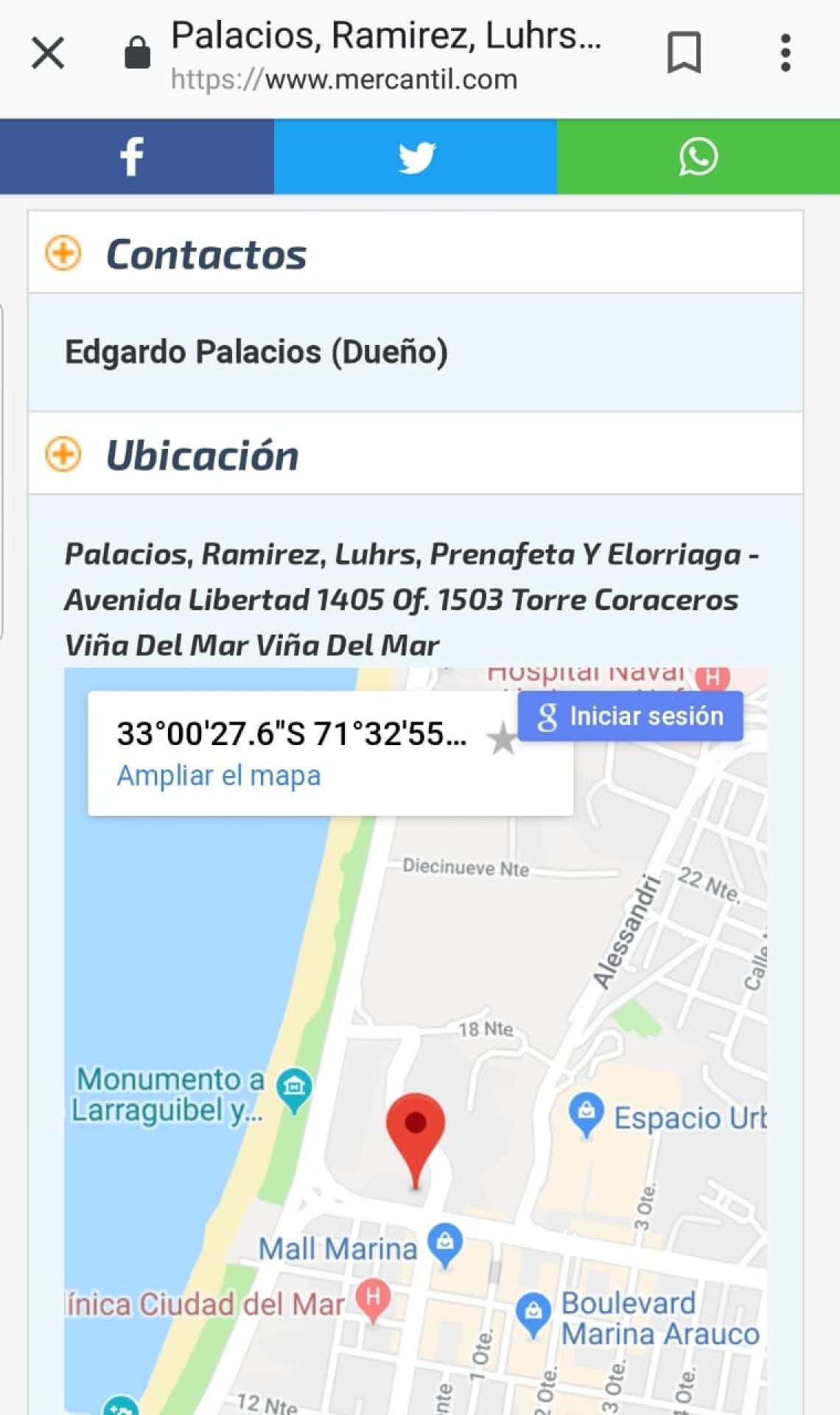The image size is (840, 1415).
Task: Share page on Twitter
Action: tap(416, 156)
